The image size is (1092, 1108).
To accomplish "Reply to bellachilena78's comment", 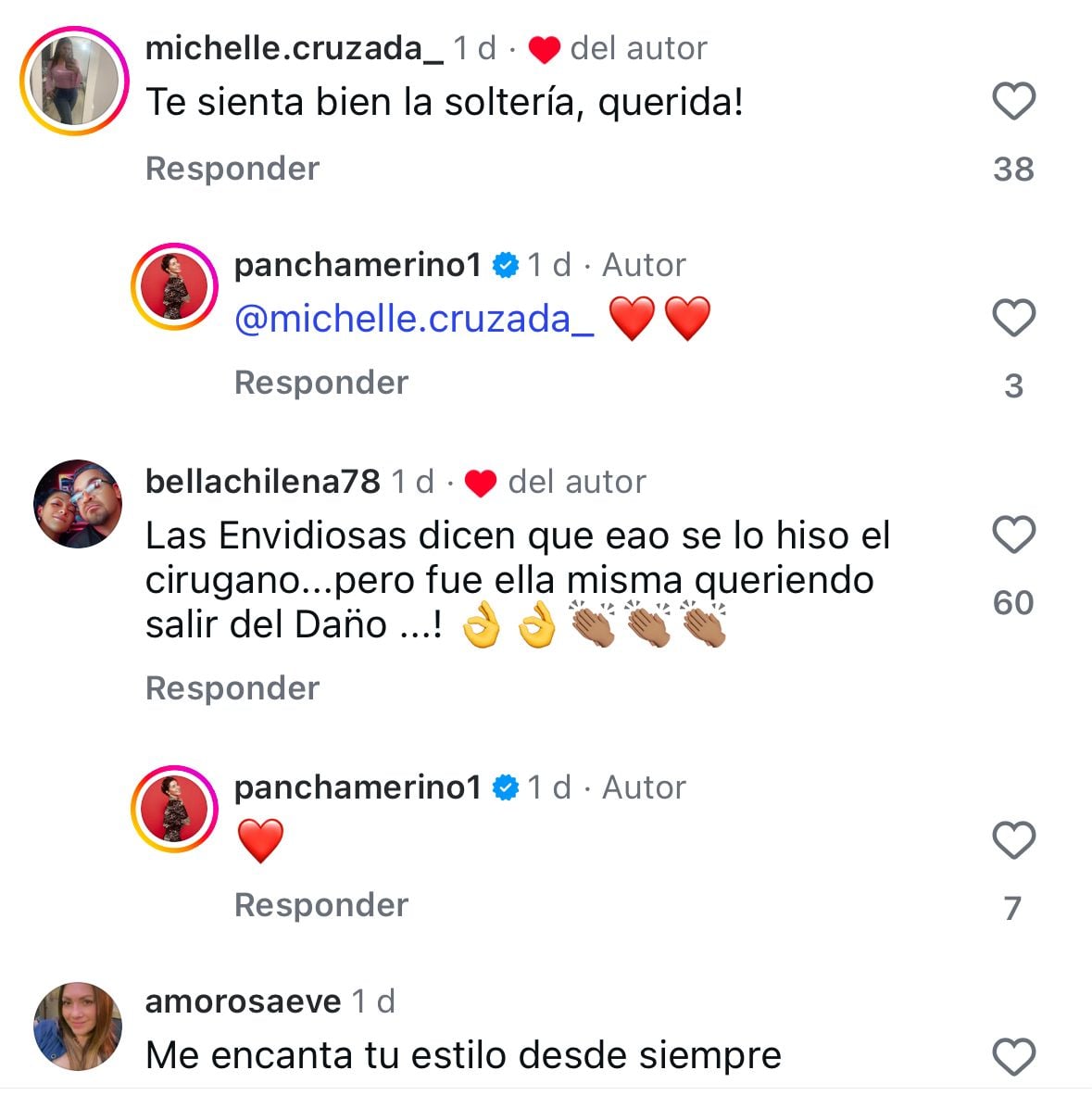I will coord(232,688).
